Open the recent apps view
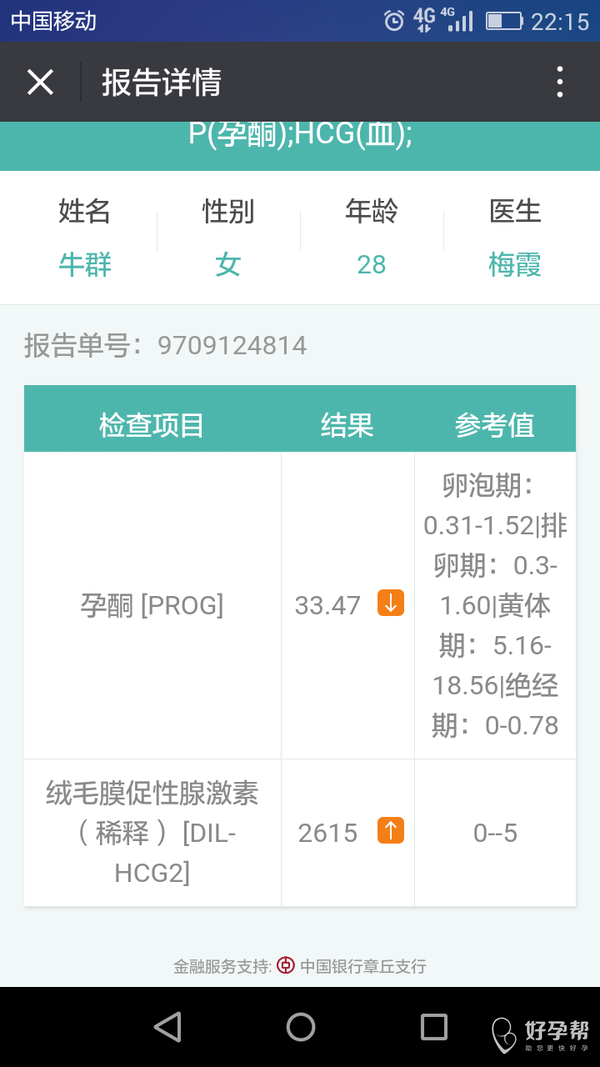The image size is (600, 1067). point(433,1026)
